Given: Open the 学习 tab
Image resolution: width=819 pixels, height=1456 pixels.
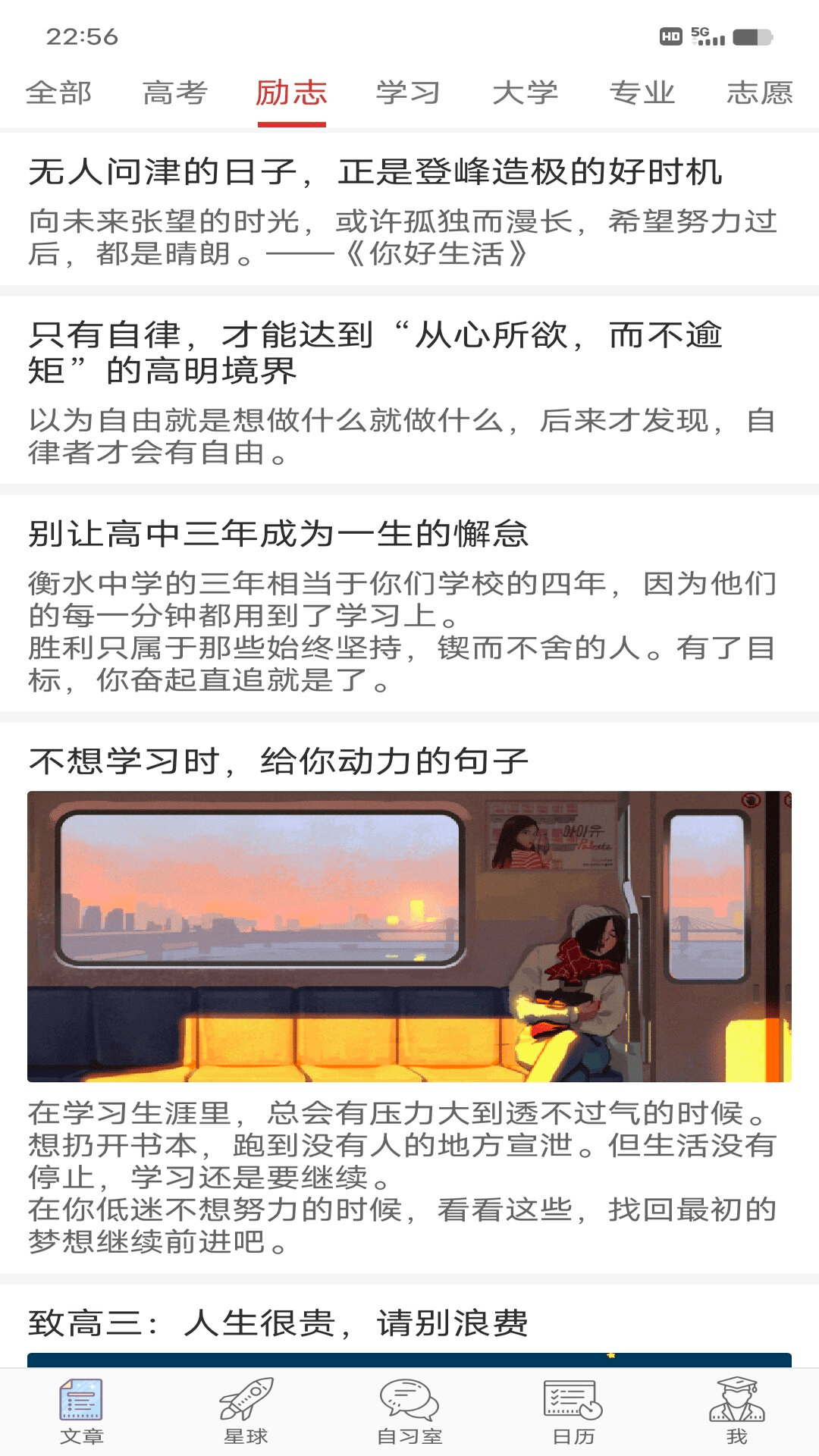Looking at the screenshot, I should (408, 93).
